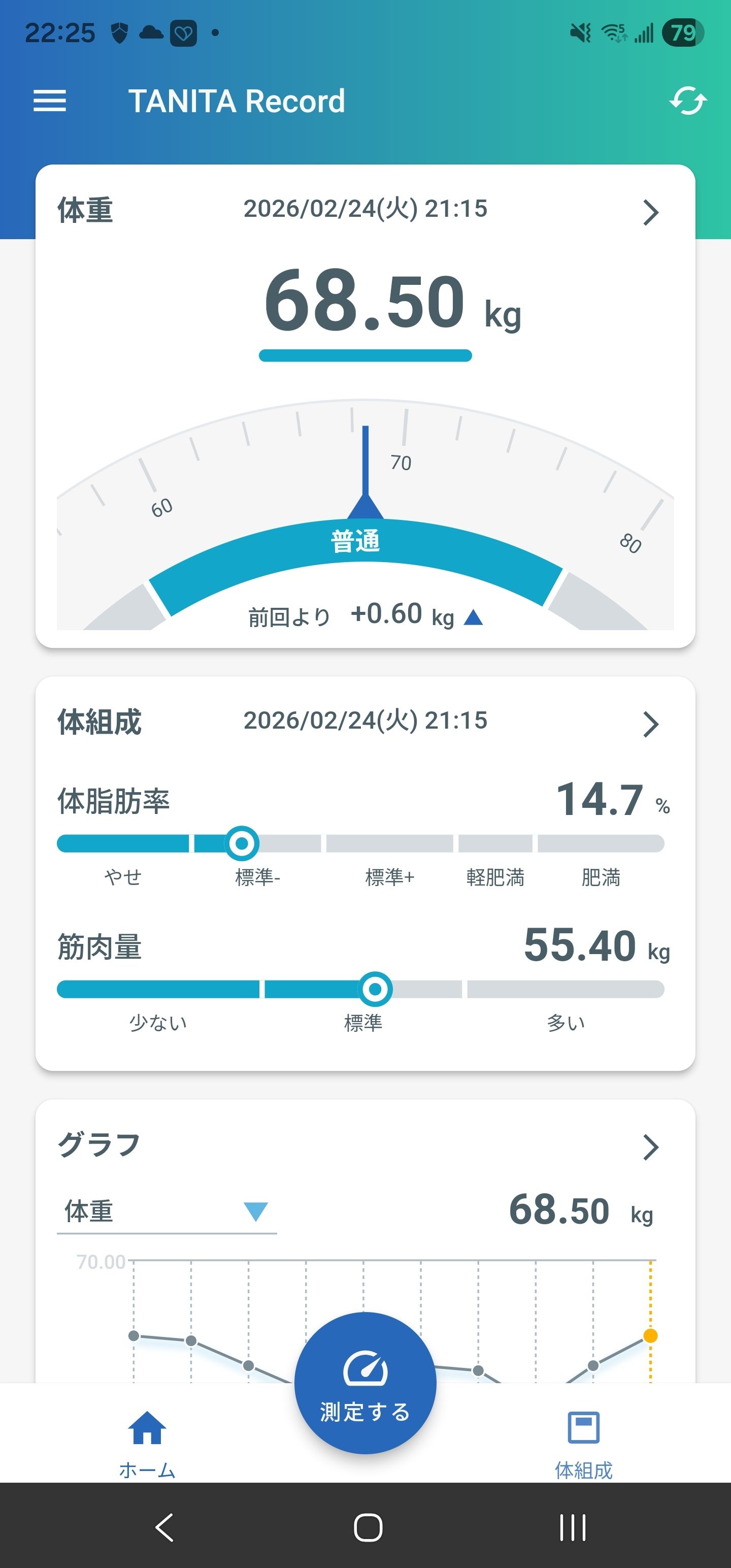The height and width of the screenshot is (1568, 731).
Task: Open the hamburger menu drawer
Action: [49, 101]
